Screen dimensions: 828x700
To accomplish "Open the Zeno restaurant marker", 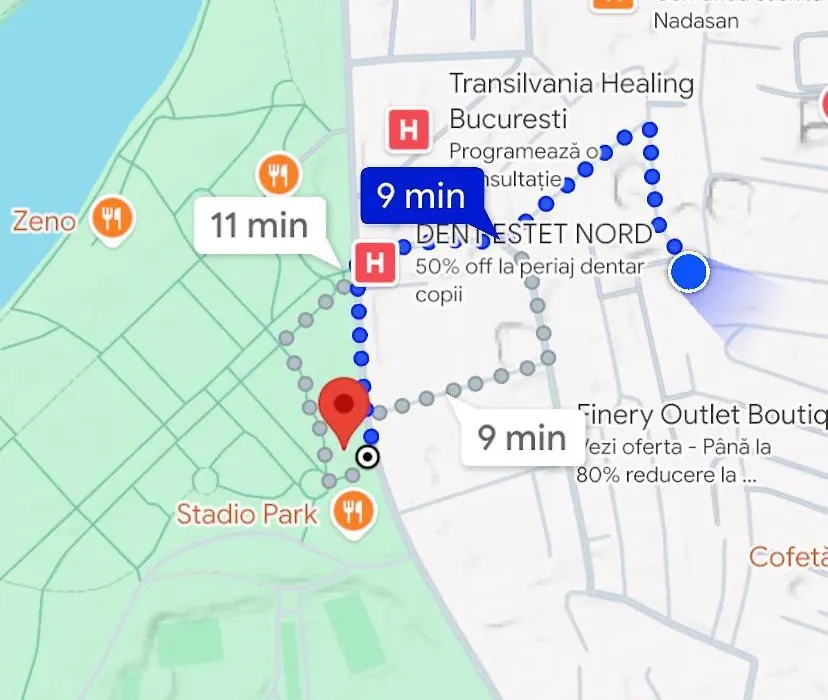I will [112, 218].
